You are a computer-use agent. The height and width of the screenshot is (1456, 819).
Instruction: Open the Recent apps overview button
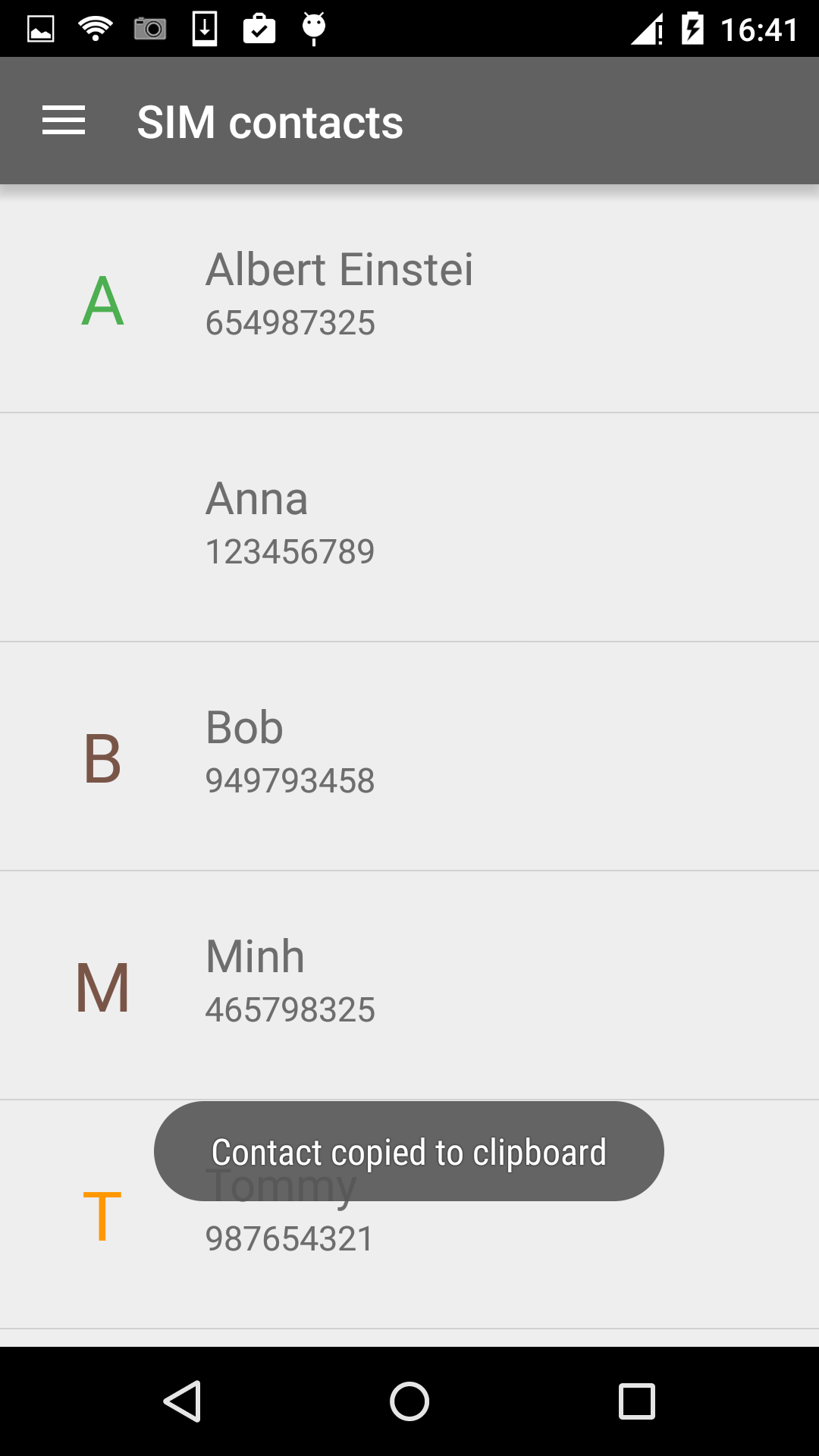(x=635, y=1399)
